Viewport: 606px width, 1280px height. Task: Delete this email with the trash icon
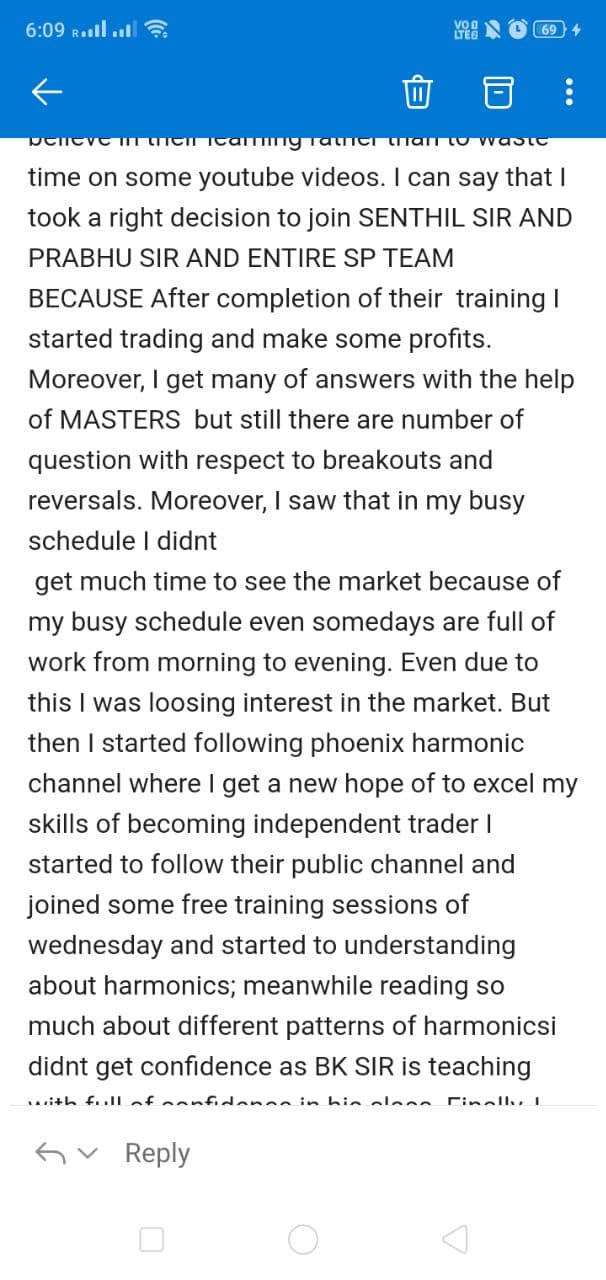416,93
